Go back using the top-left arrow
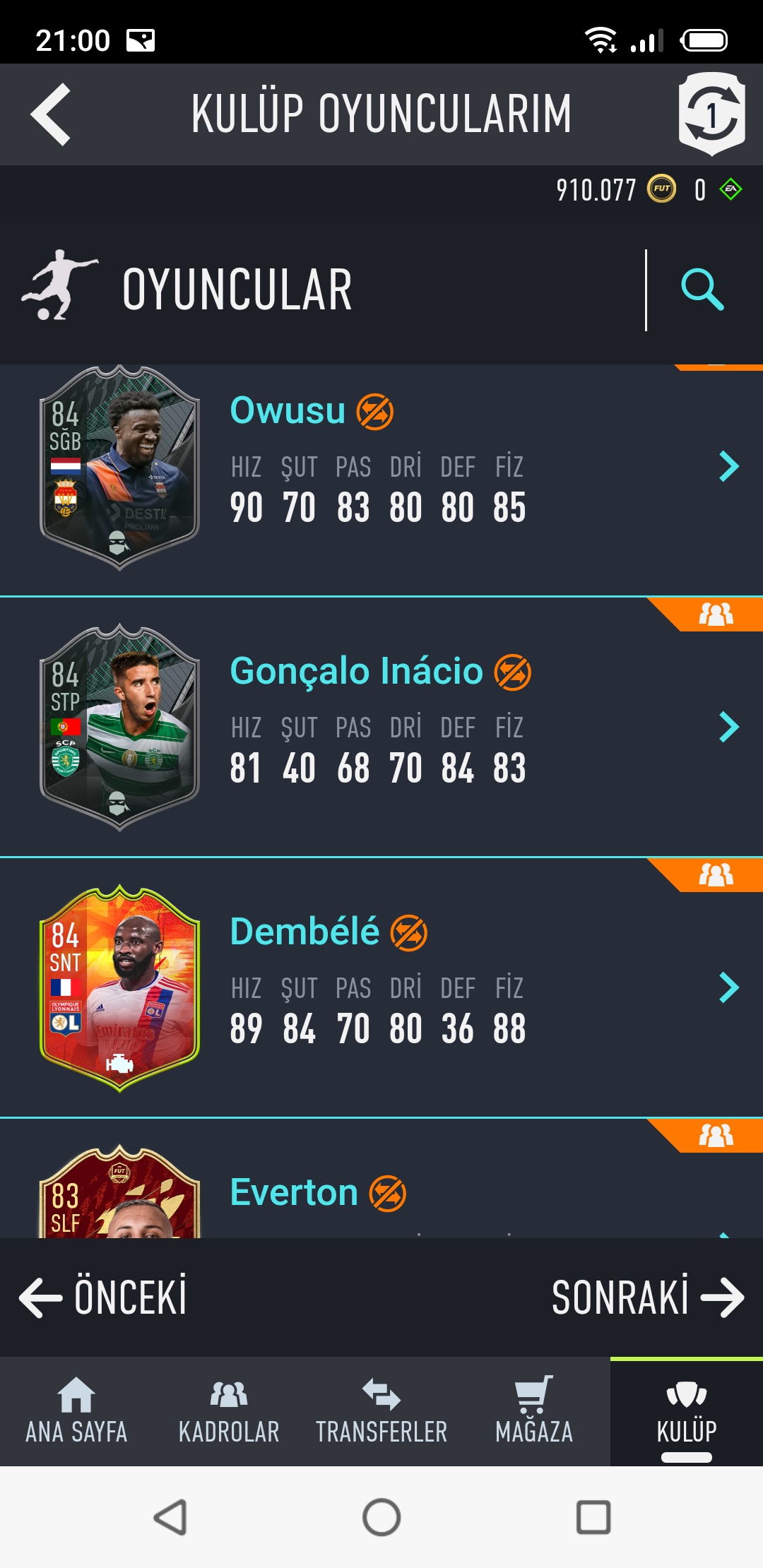Viewport: 763px width, 1568px height. click(51, 114)
